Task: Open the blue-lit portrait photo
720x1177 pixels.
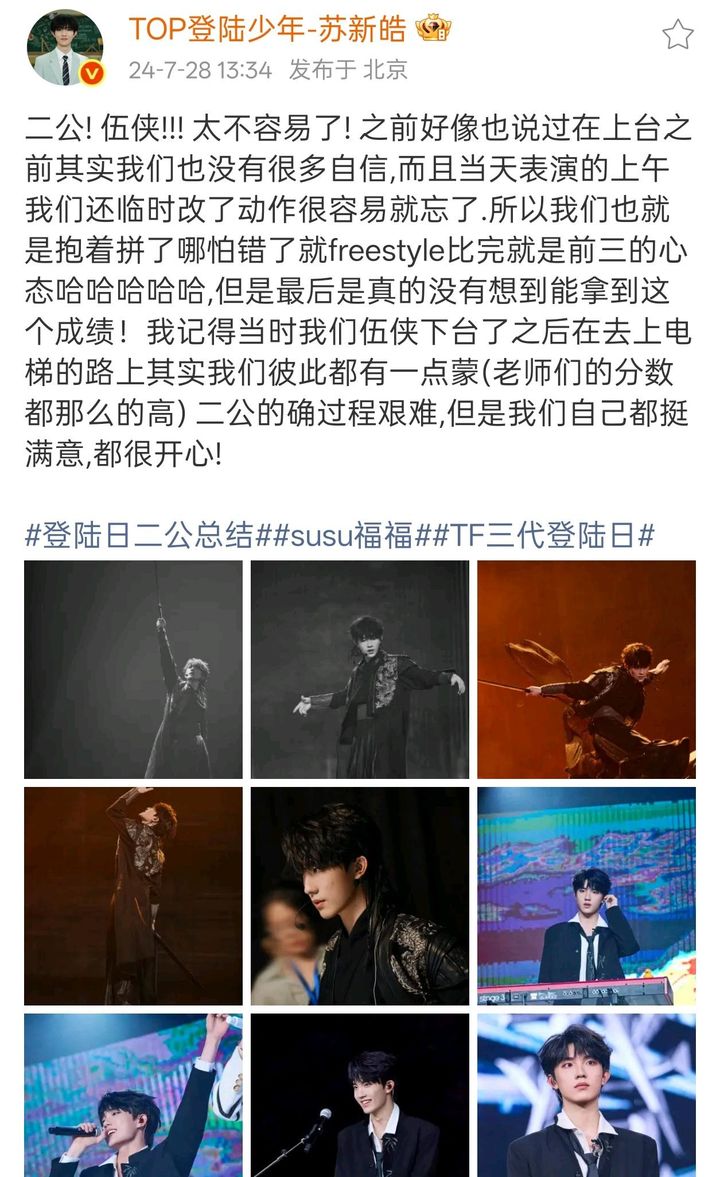Action: [586, 1095]
